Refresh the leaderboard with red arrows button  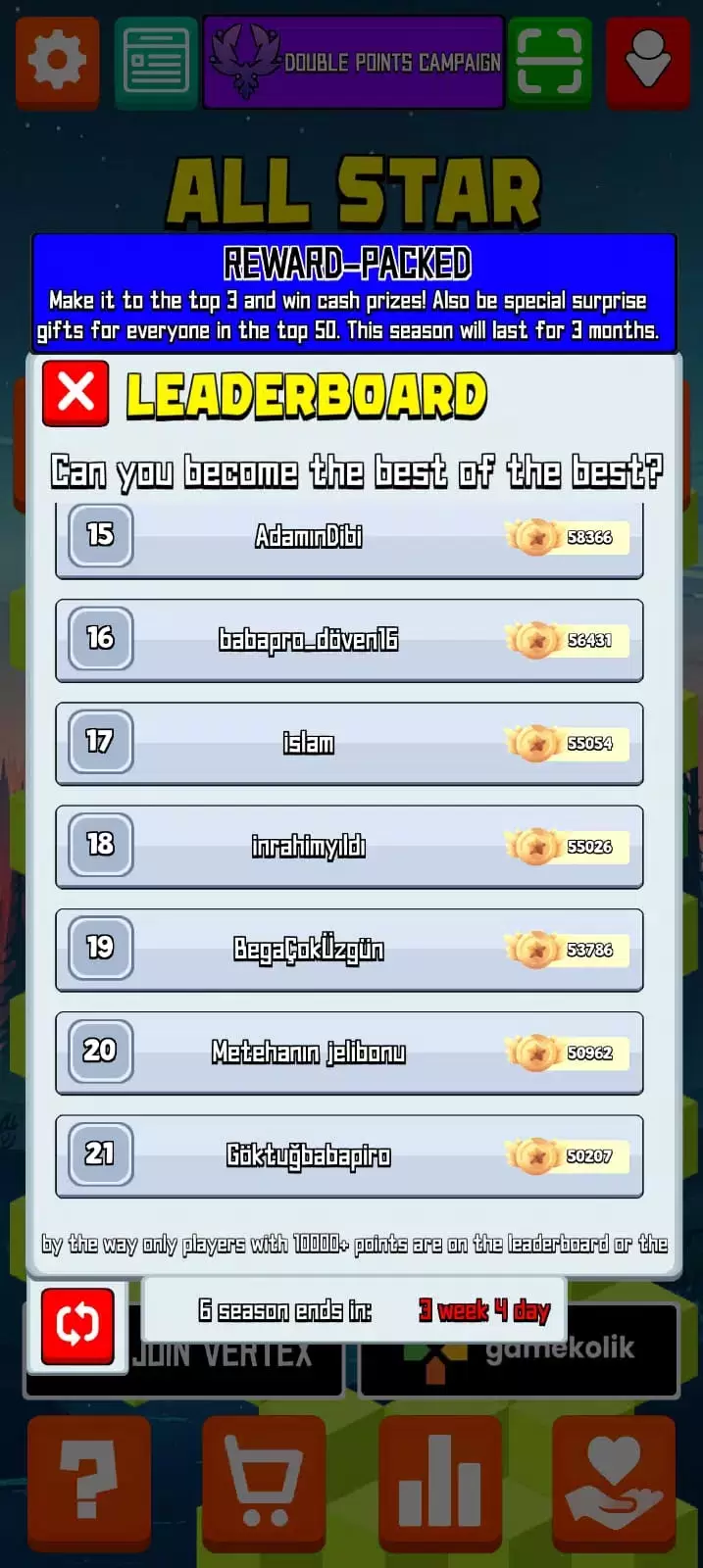(77, 1326)
